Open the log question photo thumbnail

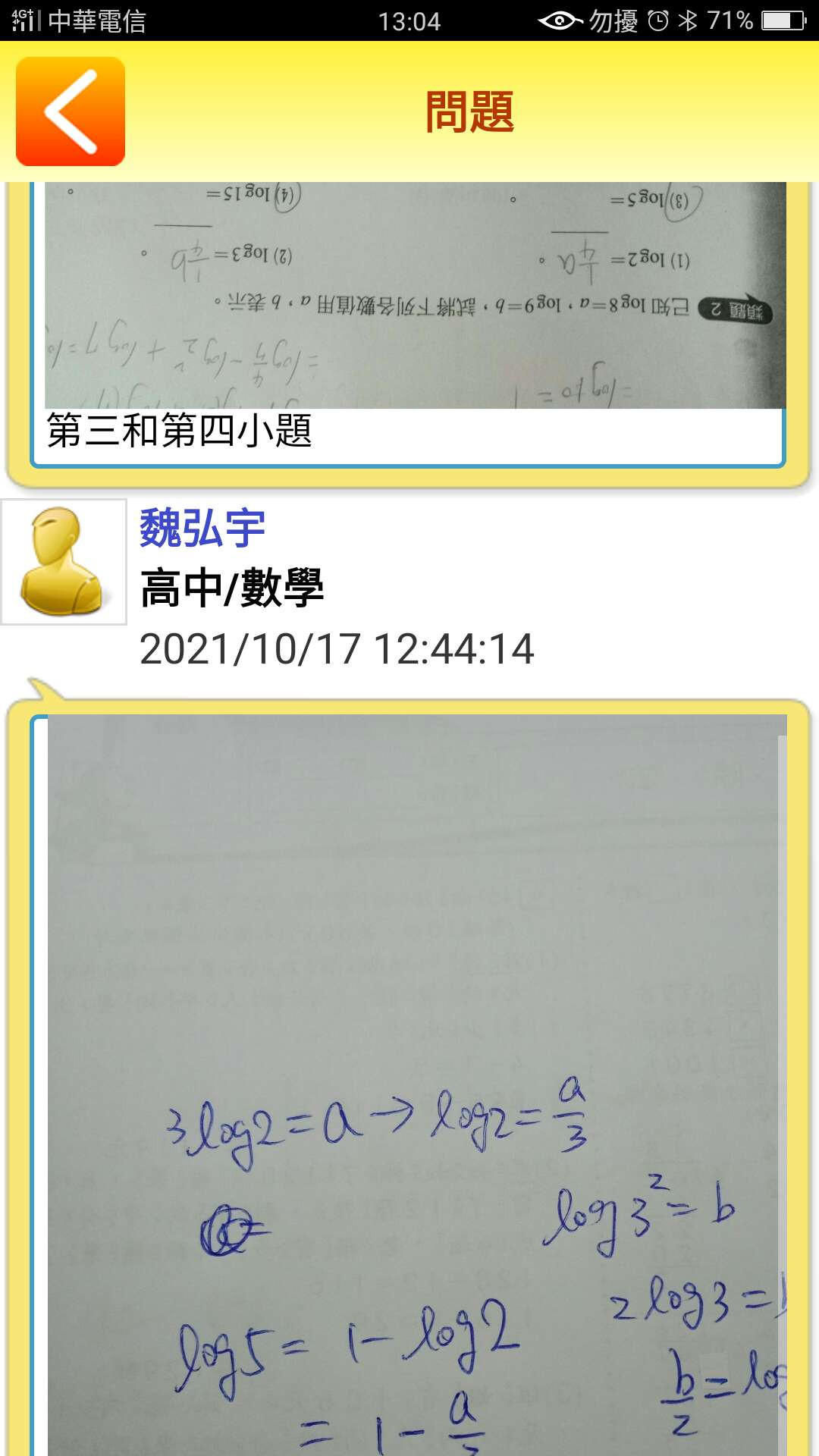click(415, 294)
